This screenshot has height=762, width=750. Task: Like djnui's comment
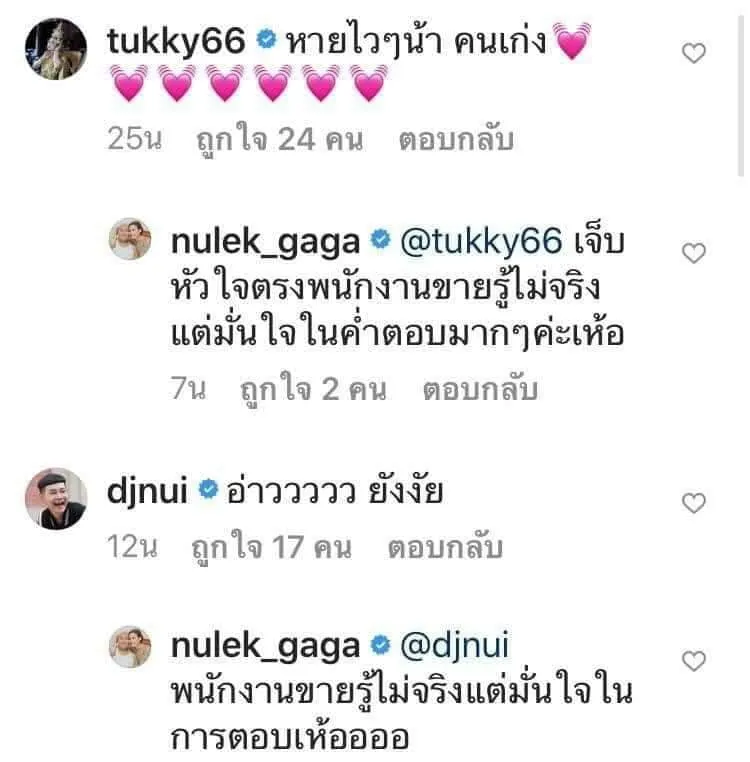coord(694,503)
